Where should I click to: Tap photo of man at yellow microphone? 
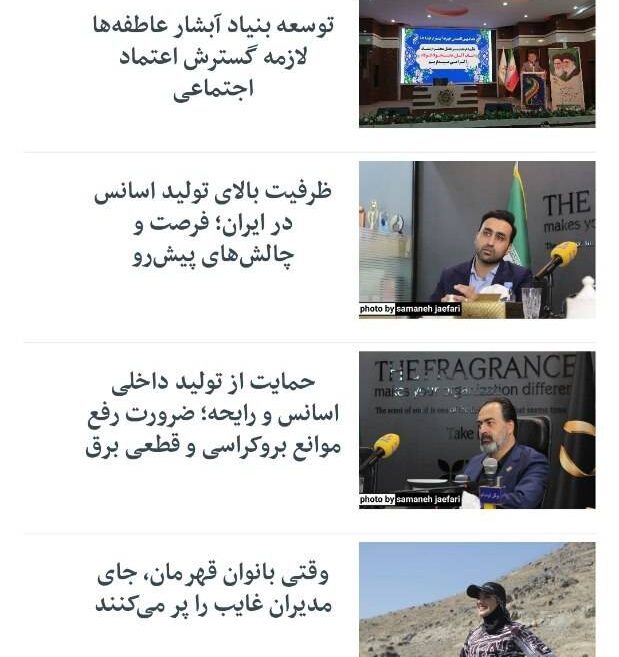pyautogui.click(x=477, y=240)
